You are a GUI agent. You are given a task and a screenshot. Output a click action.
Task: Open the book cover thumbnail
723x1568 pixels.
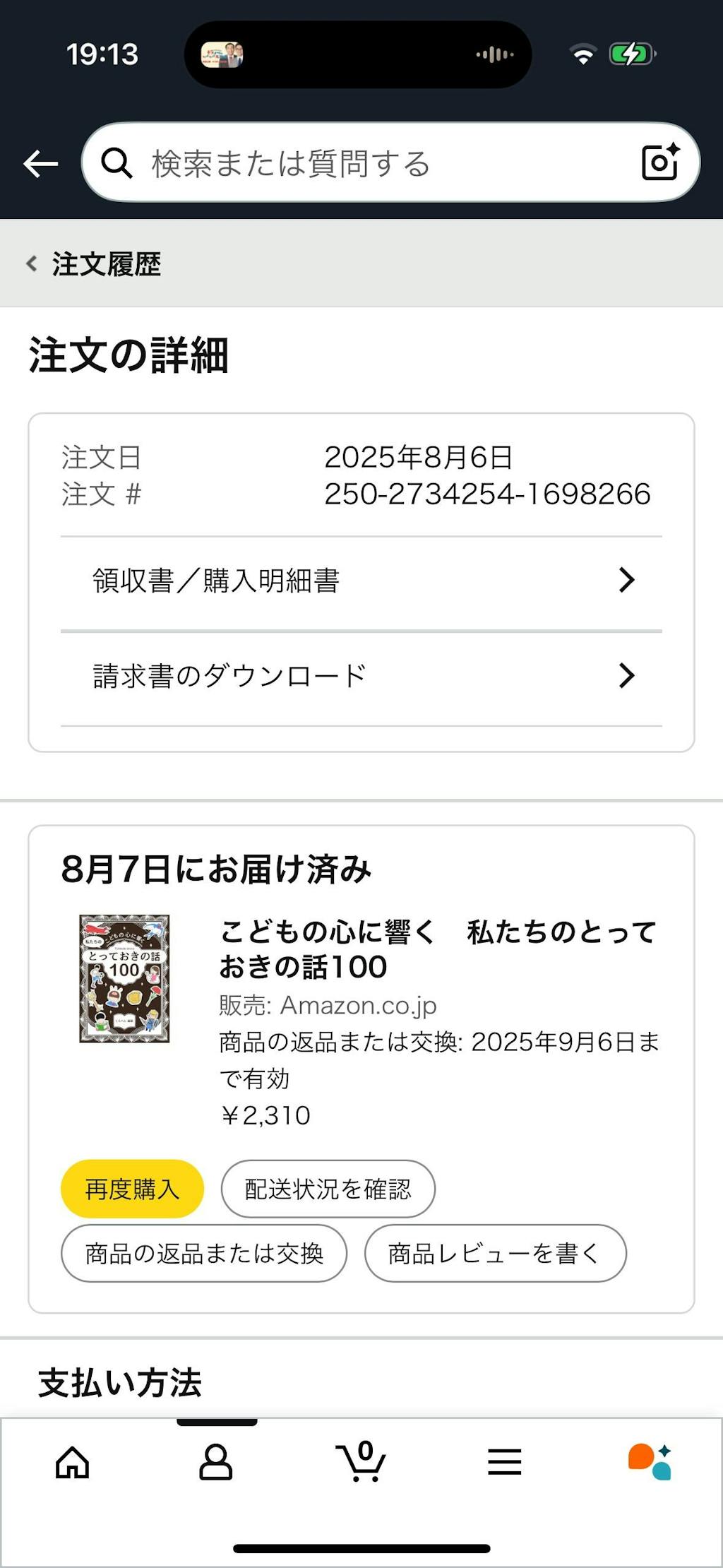coord(124,978)
